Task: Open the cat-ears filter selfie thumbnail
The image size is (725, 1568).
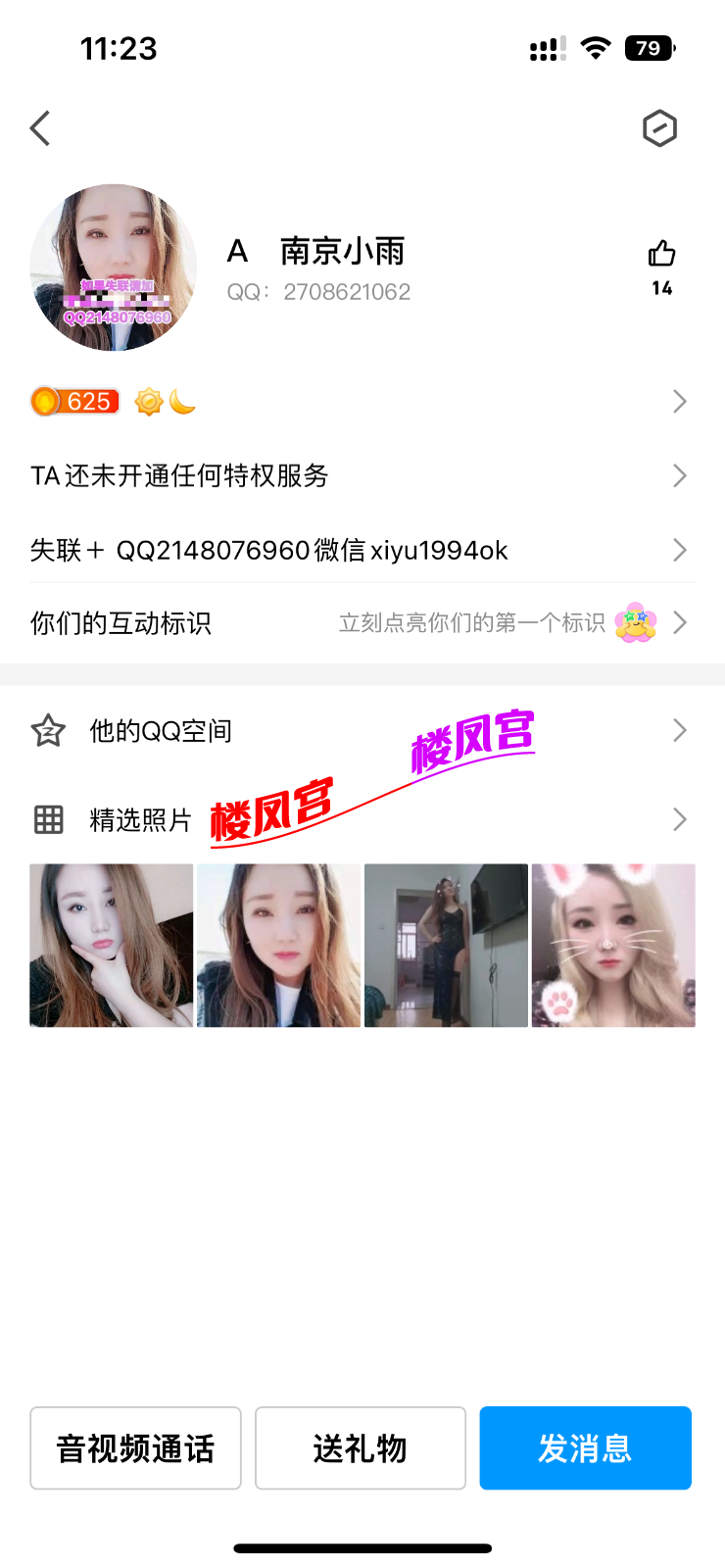Action: 613,944
